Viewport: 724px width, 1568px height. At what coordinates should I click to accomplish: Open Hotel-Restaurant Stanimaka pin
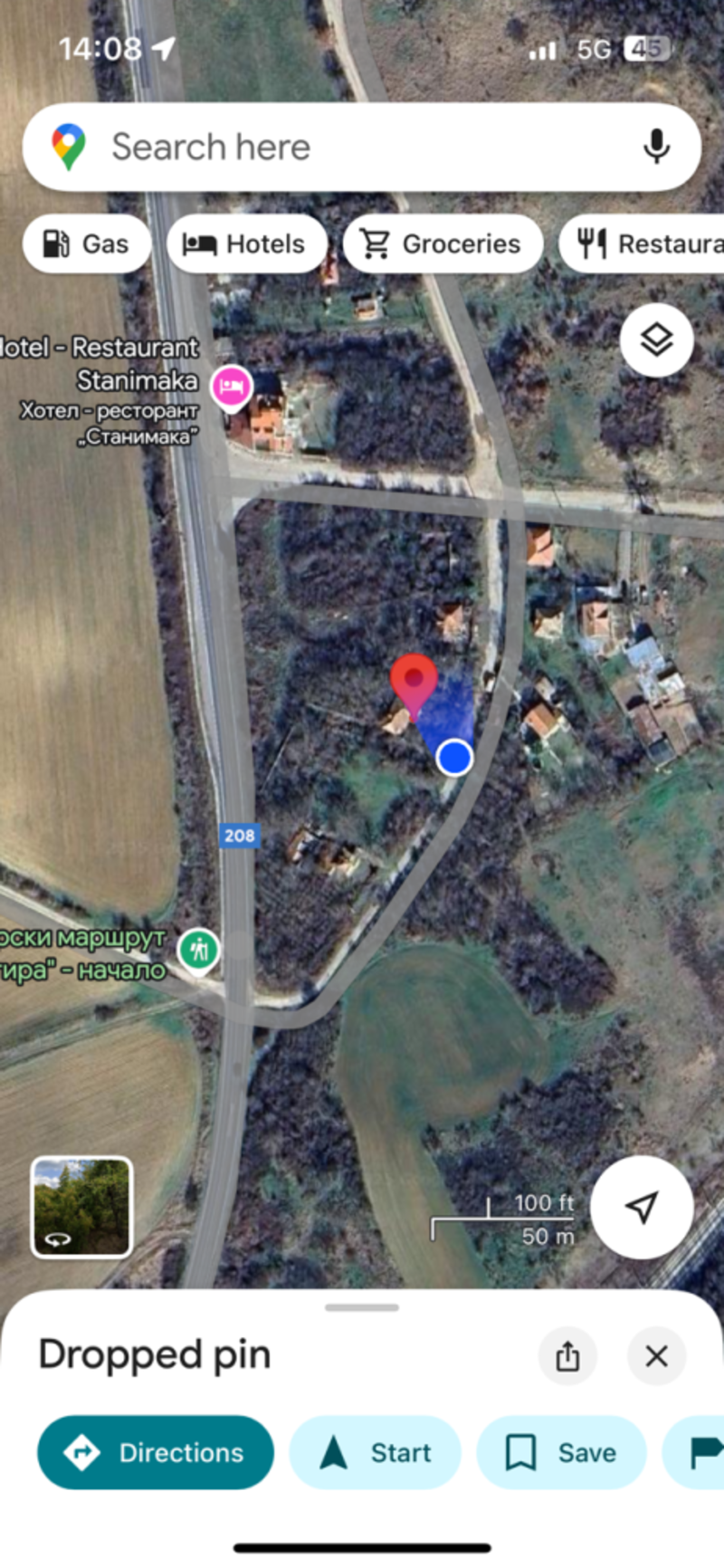click(x=232, y=387)
